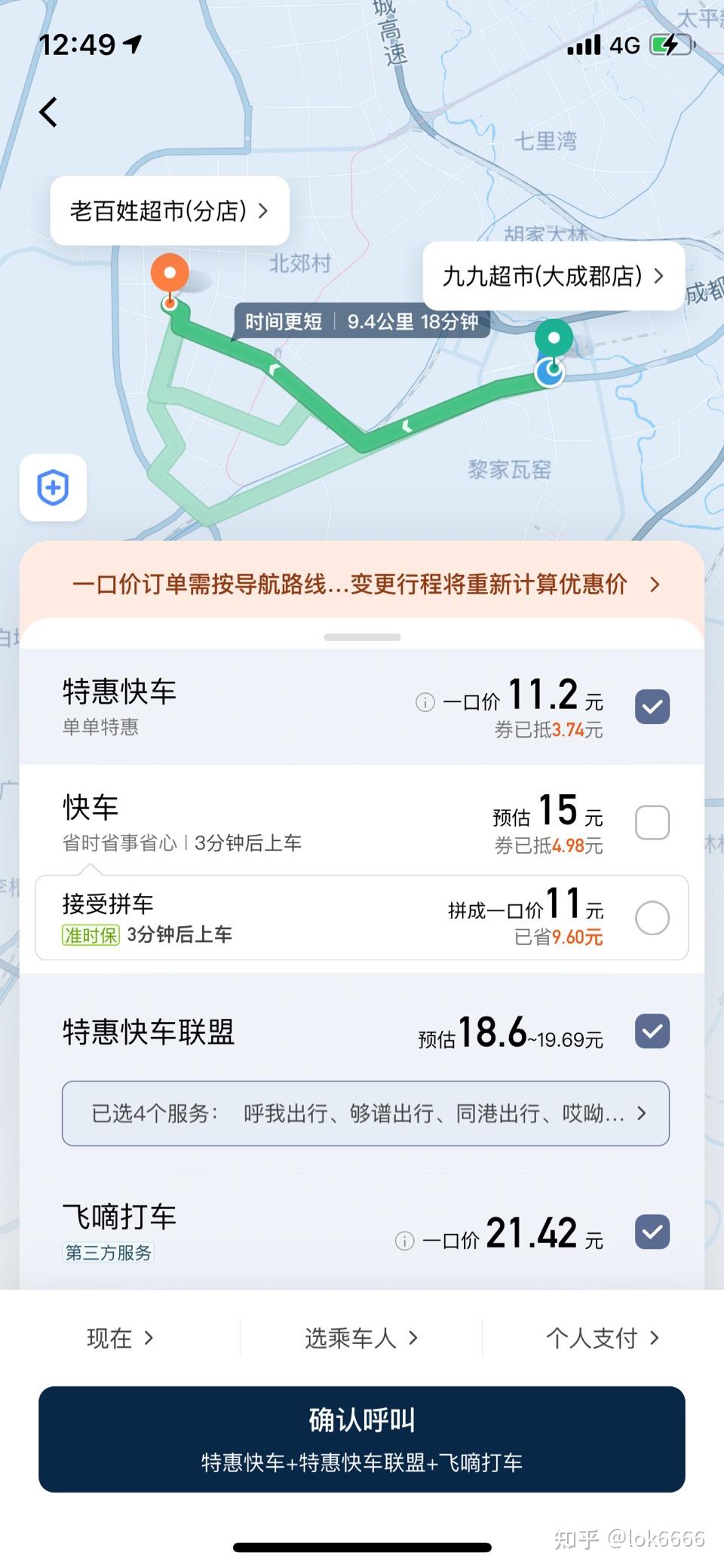
Task: Enable the 快车 checkbox
Action: tap(652, 823)
